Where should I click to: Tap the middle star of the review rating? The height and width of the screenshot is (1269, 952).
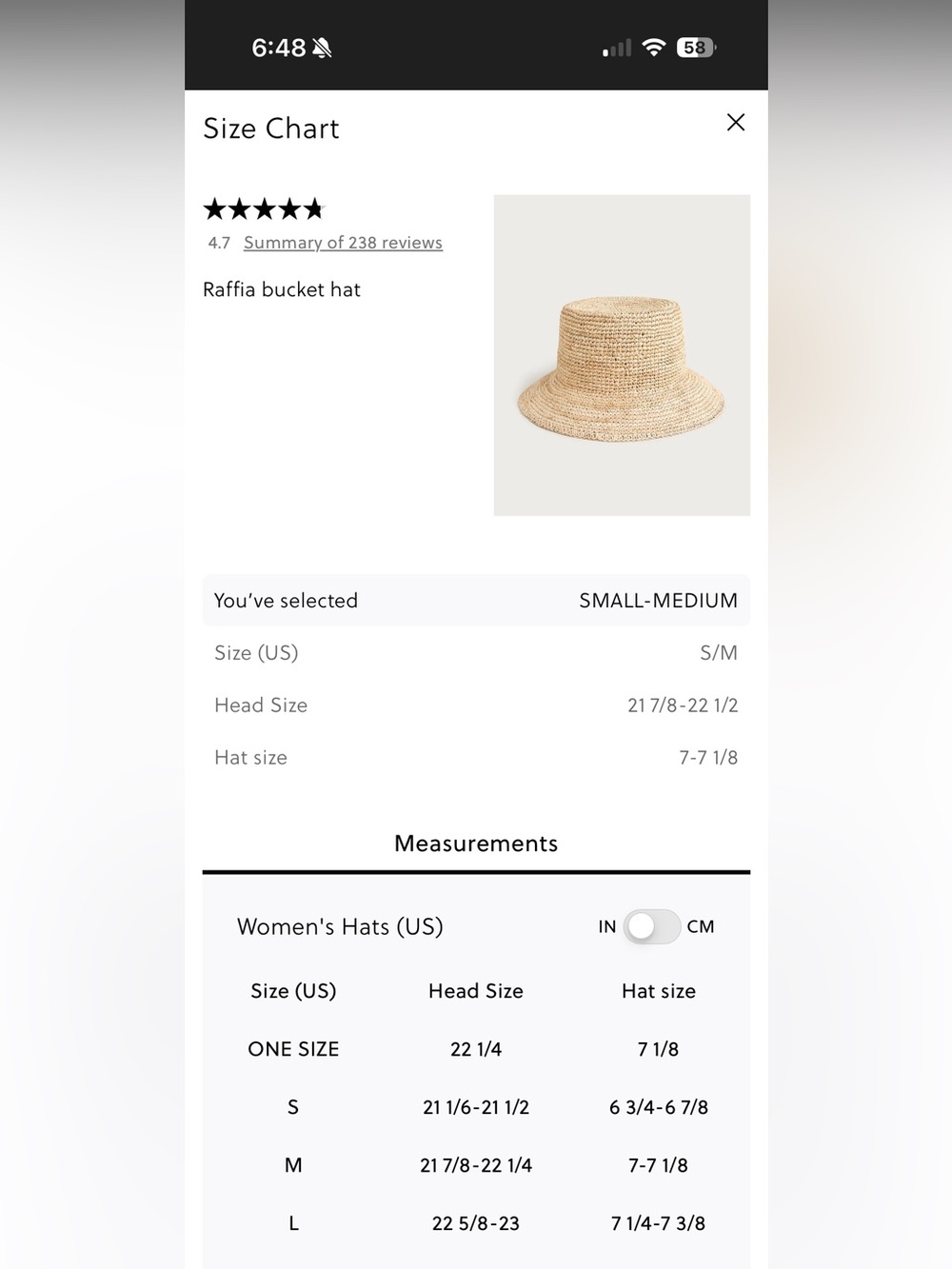265,208
